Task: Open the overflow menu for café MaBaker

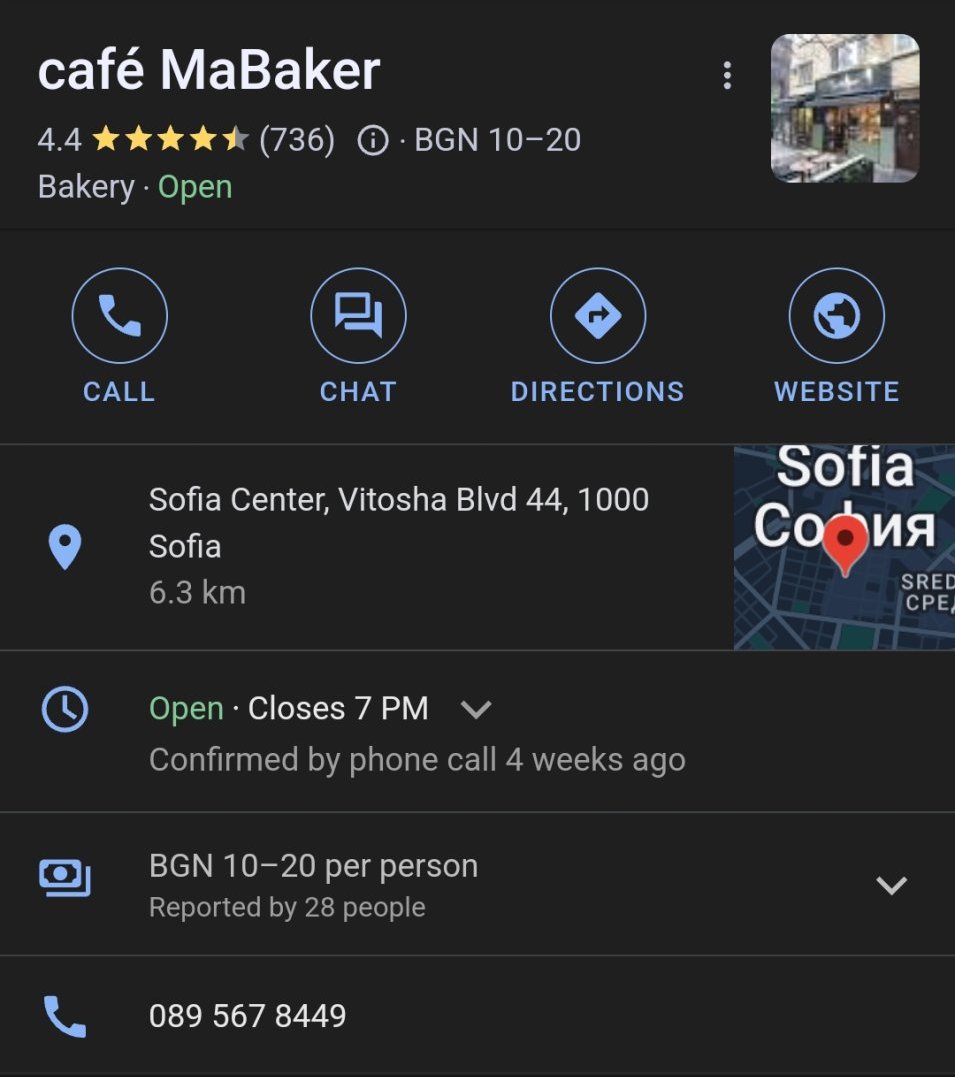Action: pyautogui.click(x=727, y=76)
